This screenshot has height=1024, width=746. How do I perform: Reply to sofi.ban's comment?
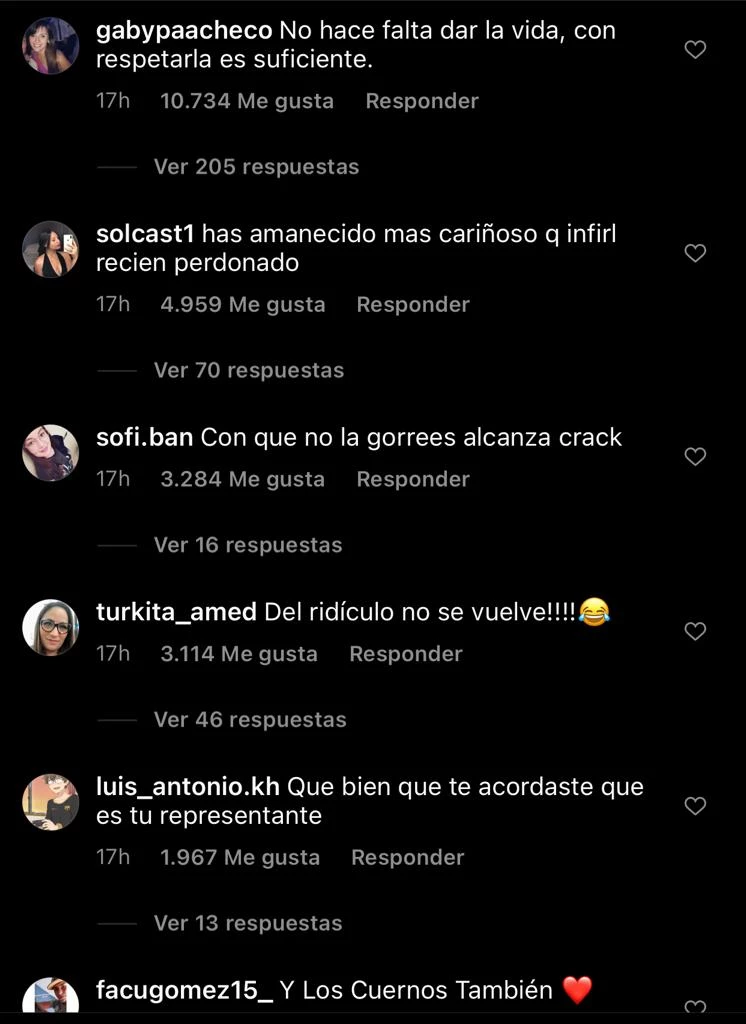[x=413, y=479]
